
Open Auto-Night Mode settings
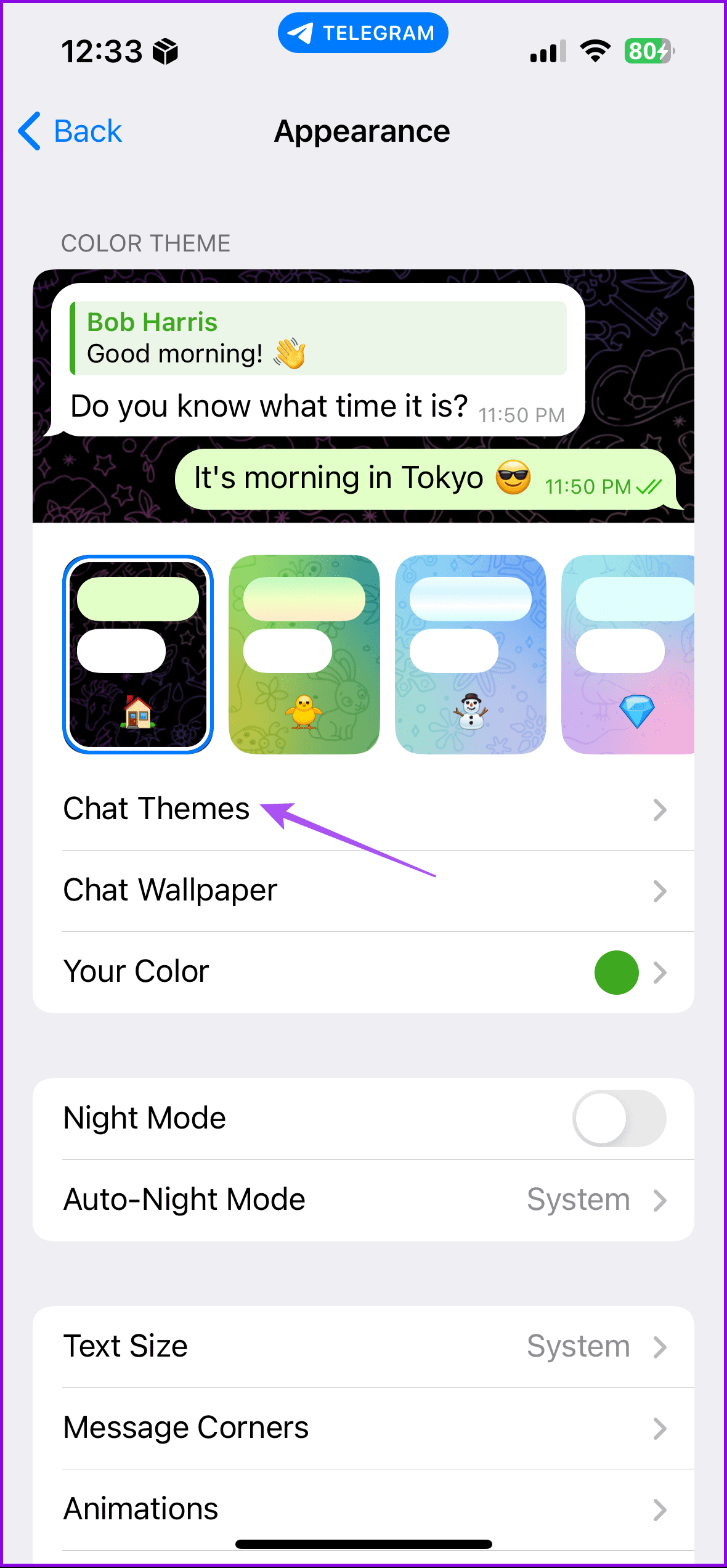point(363,1200)
